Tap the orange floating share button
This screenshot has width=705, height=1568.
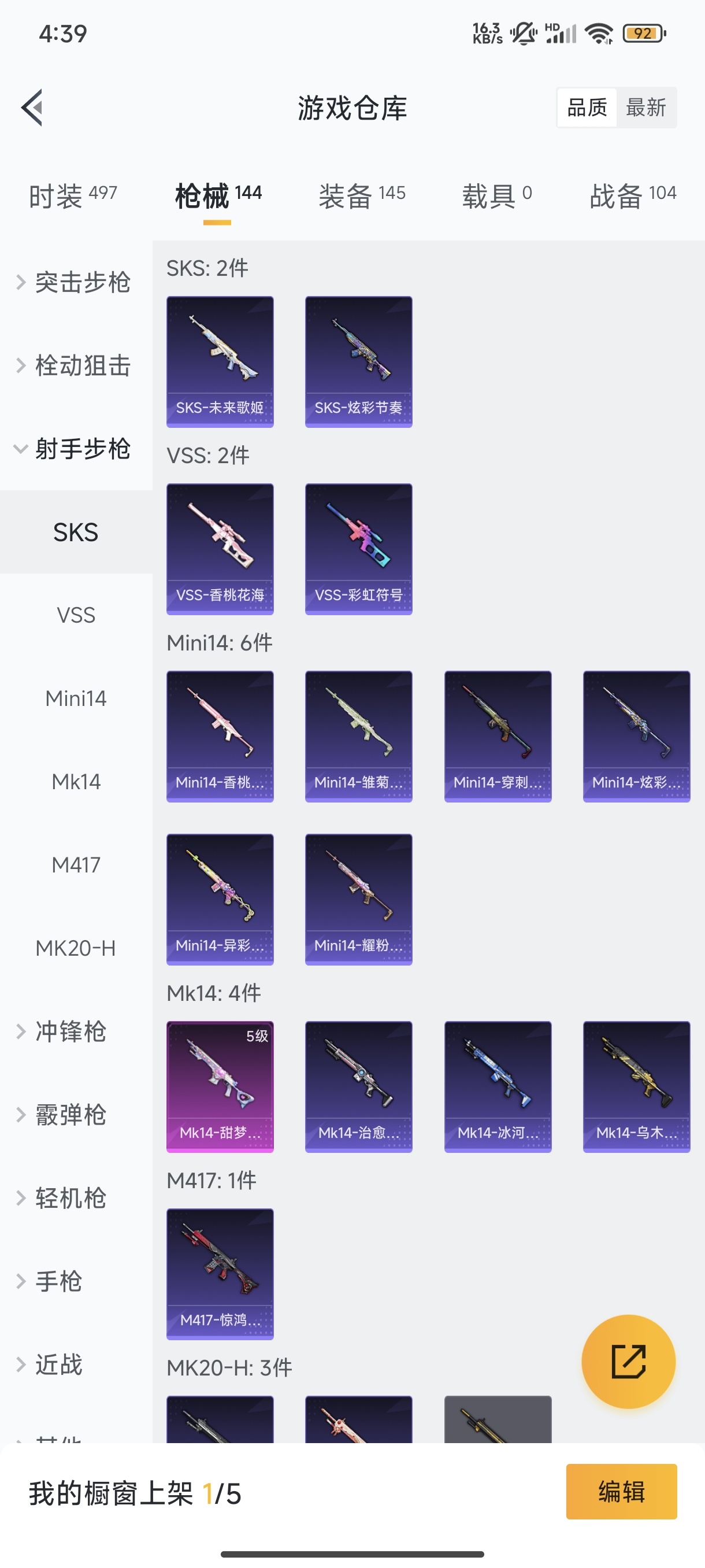(628, 1362)
